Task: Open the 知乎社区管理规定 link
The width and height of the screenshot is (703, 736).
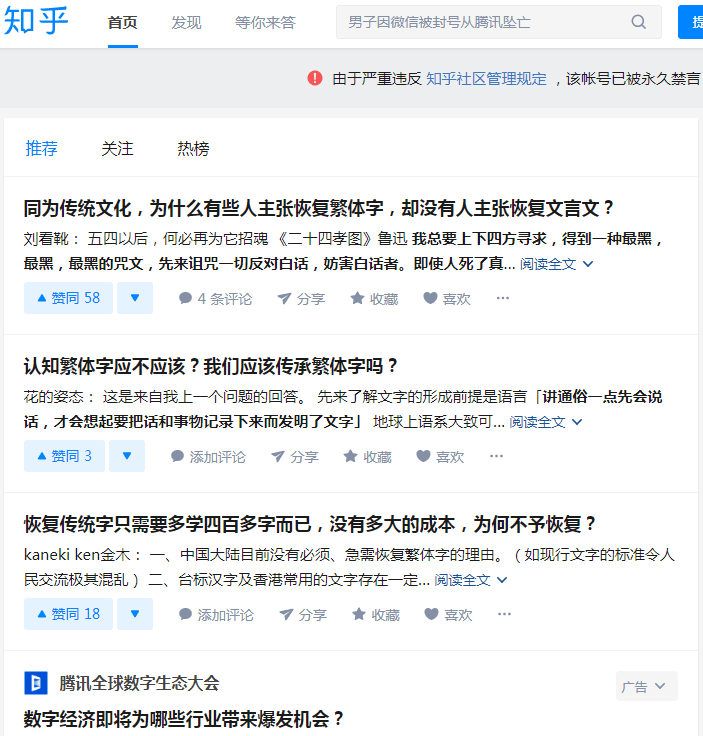Action: point(486,78)
